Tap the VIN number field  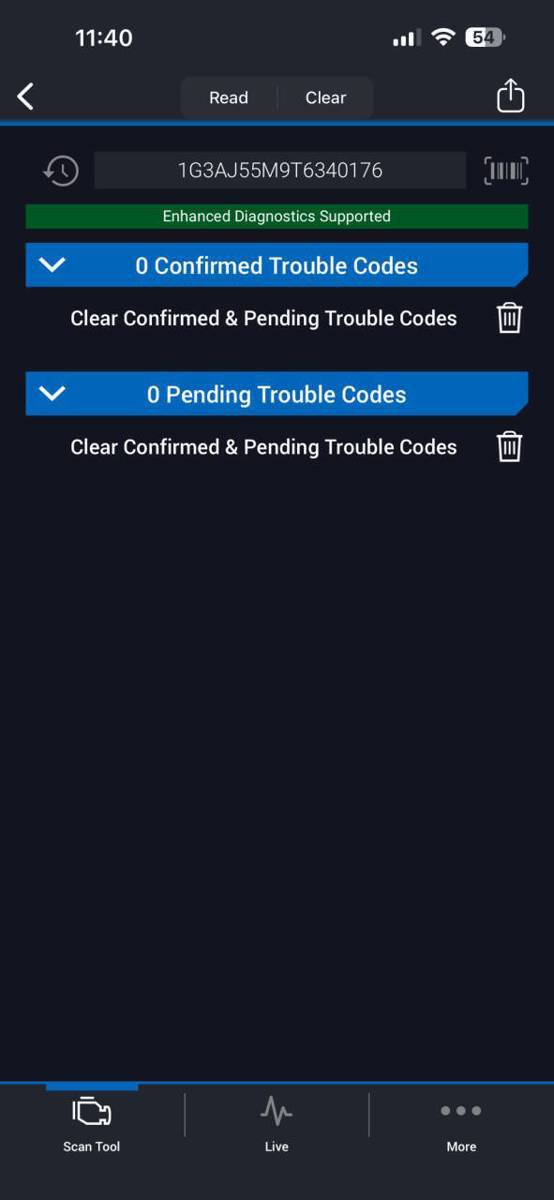point(280,170)
